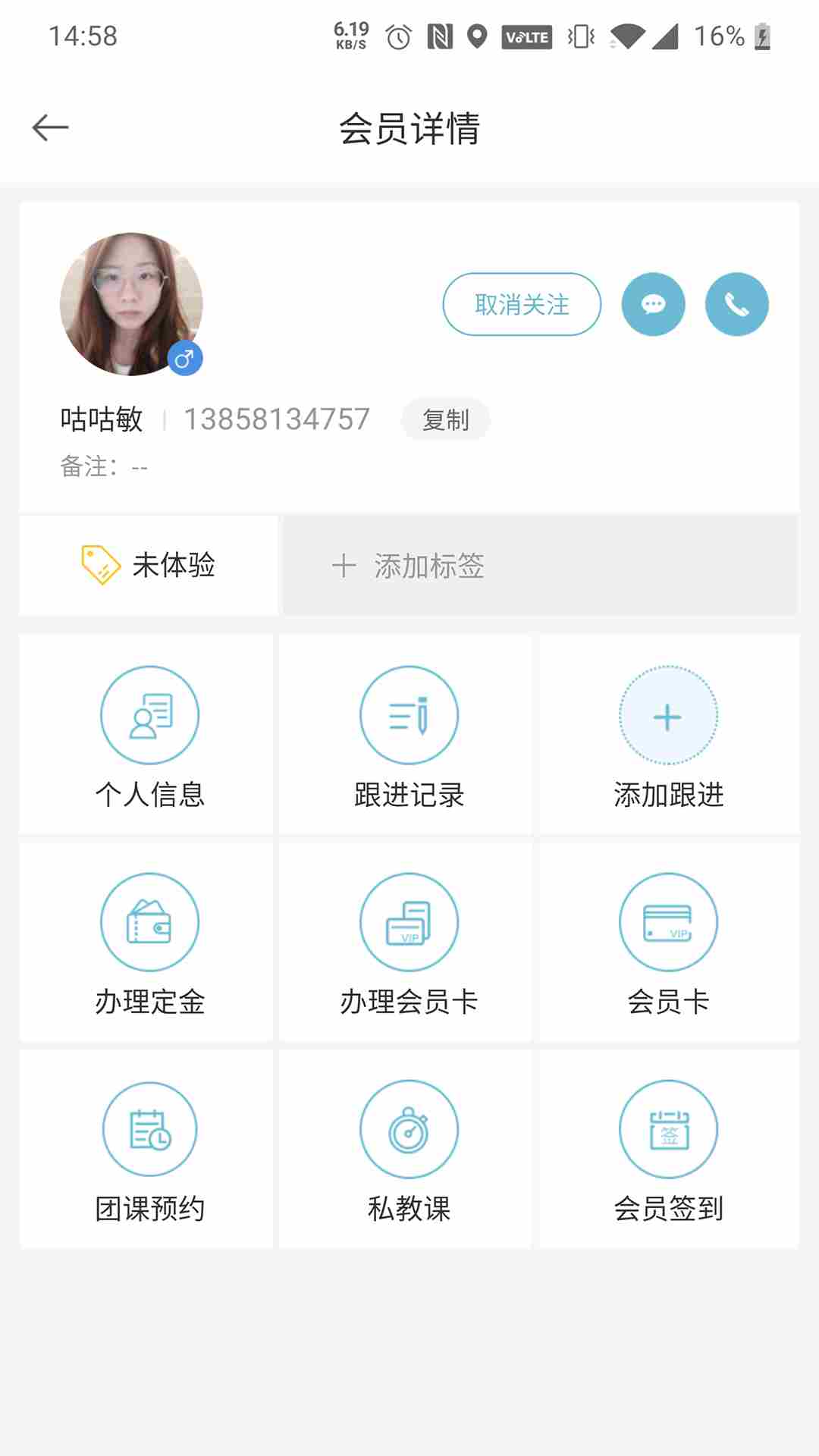Tap the 会员签到 member check-in icon

click(x=668, y=1128)
